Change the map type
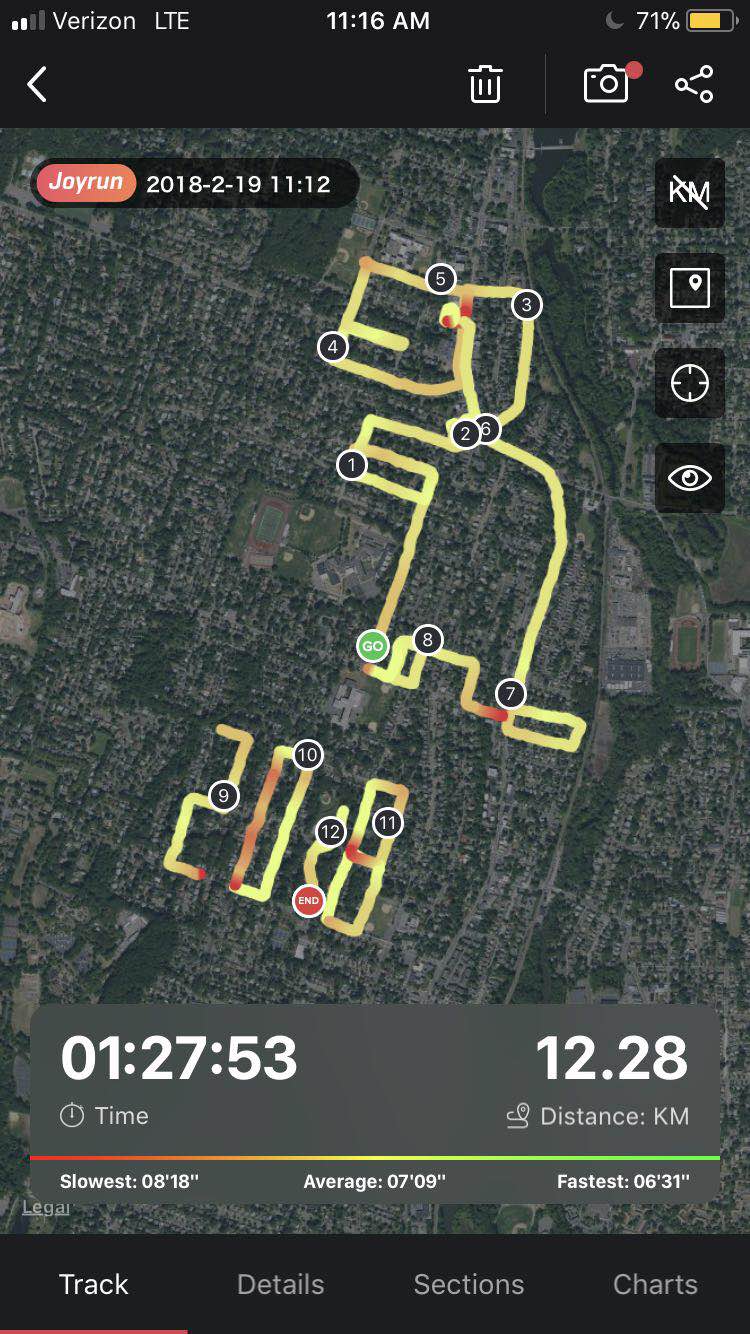The image size is (750, 1334). coord(690,288)
